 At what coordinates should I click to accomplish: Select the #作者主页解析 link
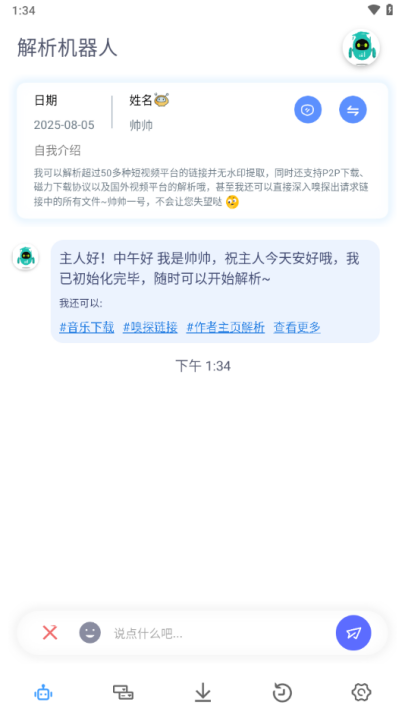point(225,327)
